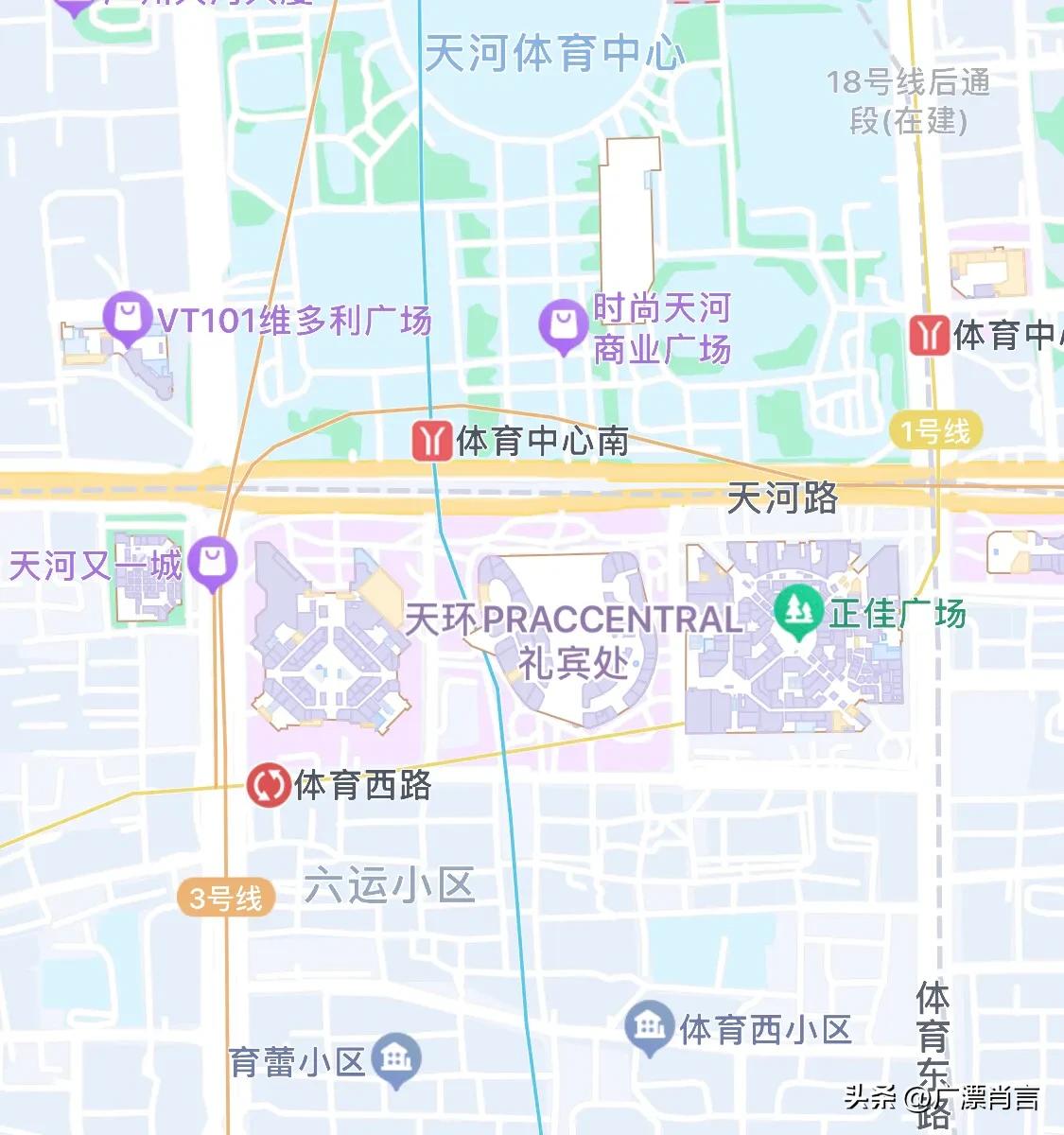1064x1135 pixels.
Task: Click the 体育中心南 metro station icon
Action: pos(433,438)
